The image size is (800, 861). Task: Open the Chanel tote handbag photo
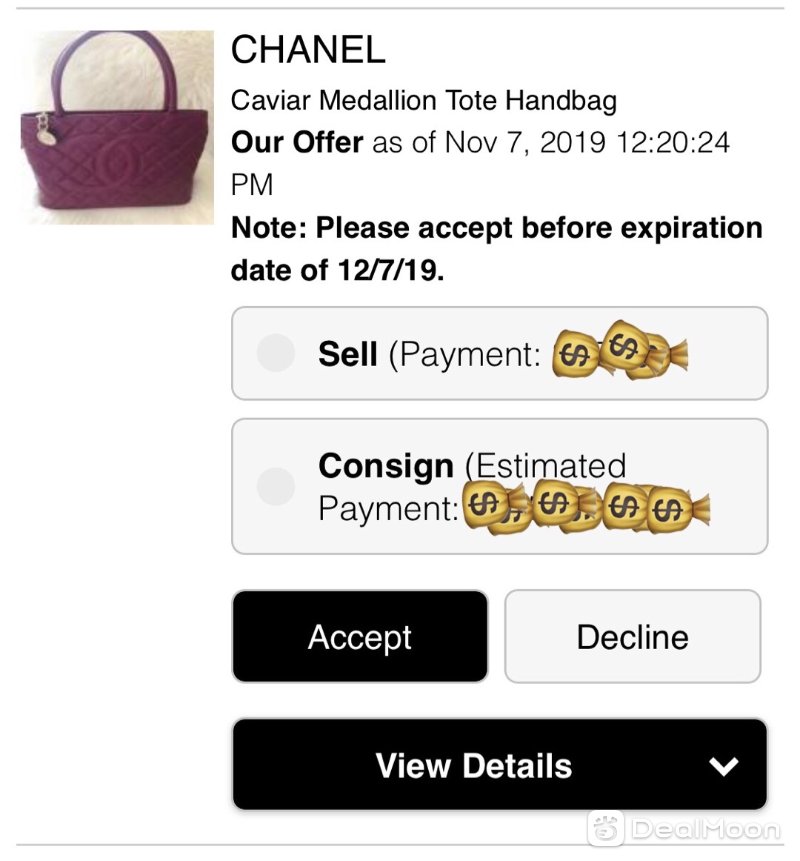tap(117, 127)
